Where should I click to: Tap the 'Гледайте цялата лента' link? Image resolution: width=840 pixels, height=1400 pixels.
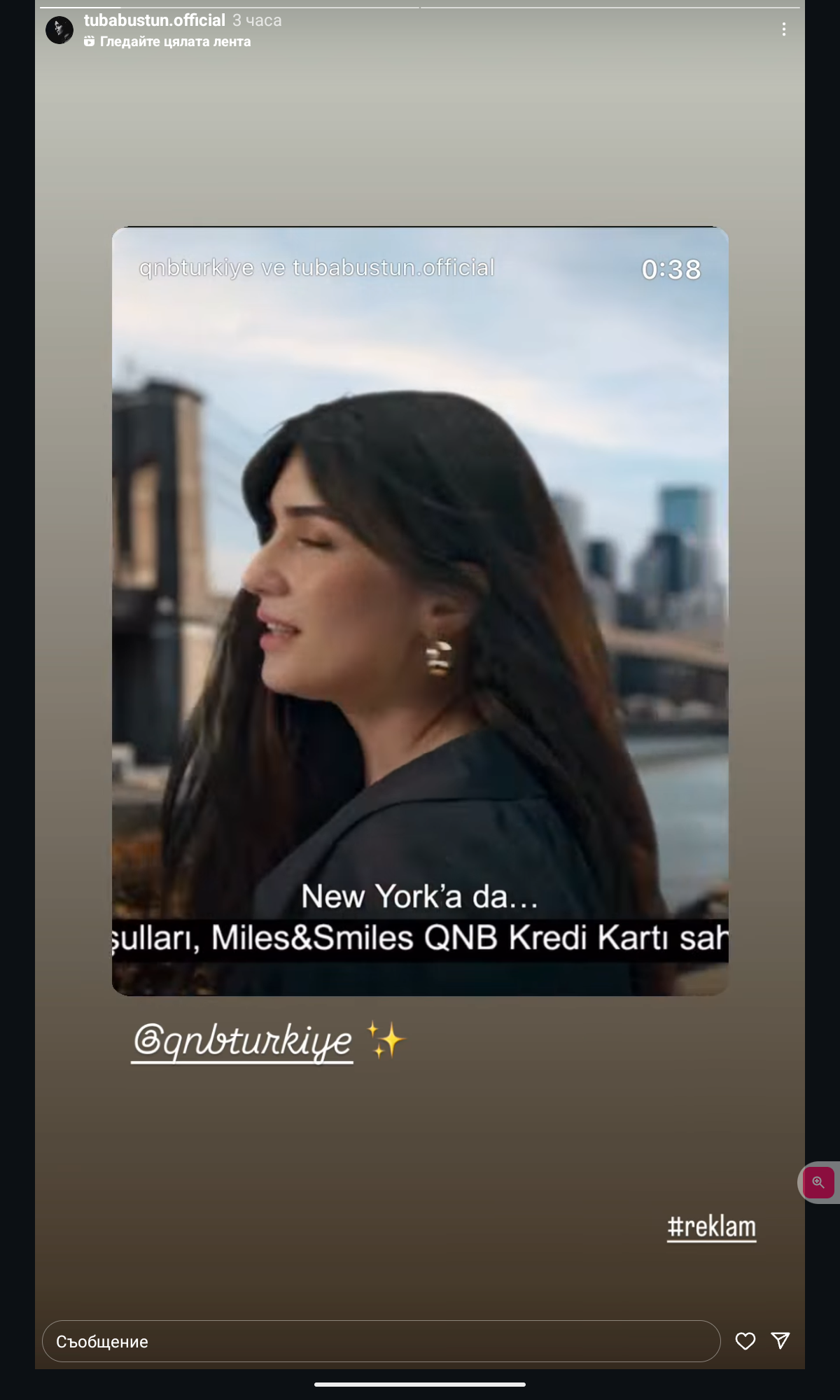[174, 42]
